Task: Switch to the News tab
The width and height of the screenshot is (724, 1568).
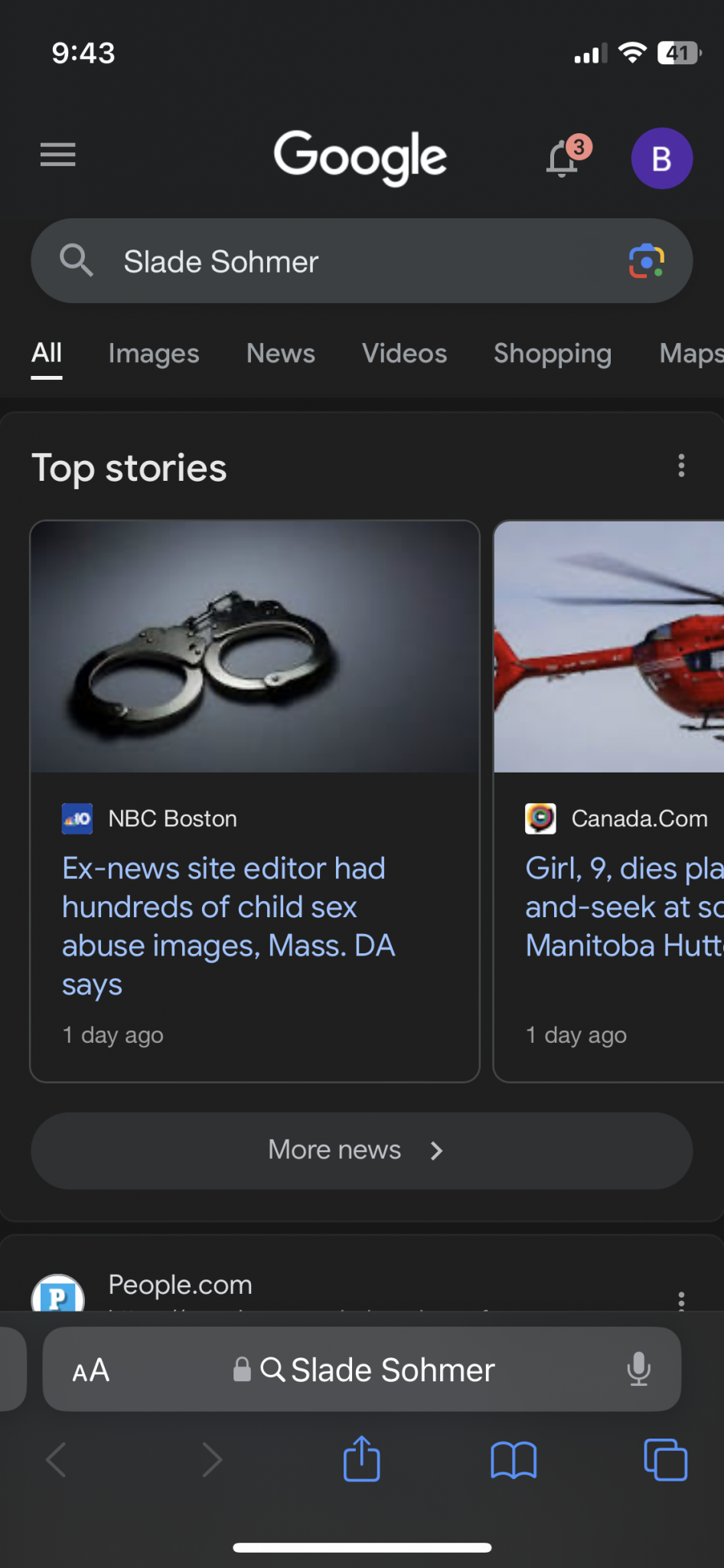Action: (280, 354)
